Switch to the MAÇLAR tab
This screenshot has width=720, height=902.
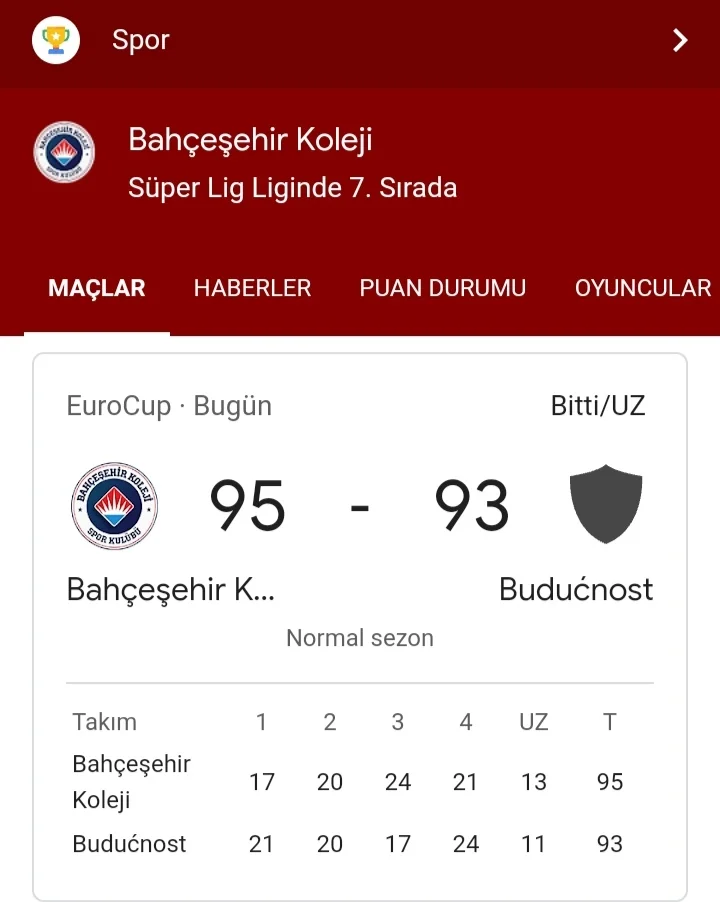click(x=97, y=288)
